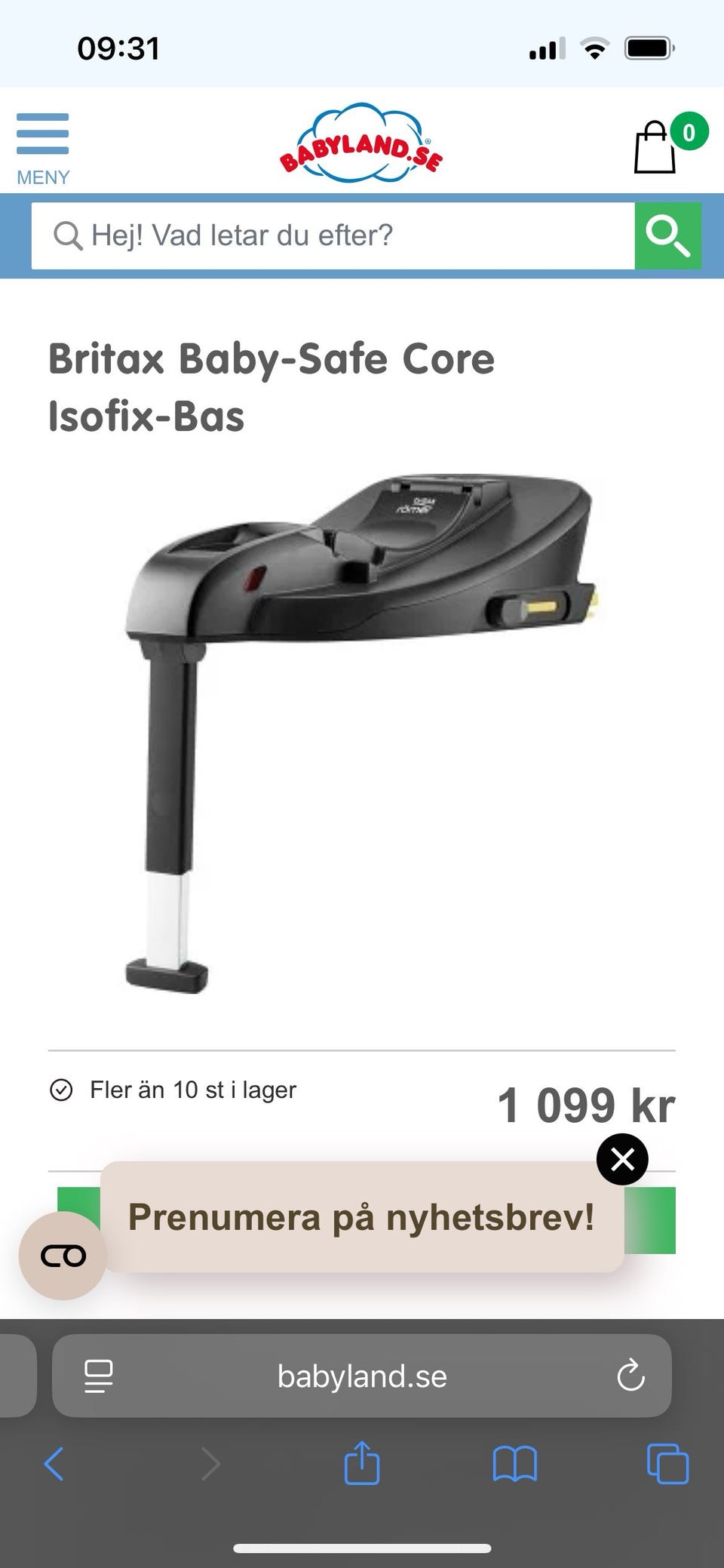The width and height of the screenshot is (724, 1568).
Task: Tap Wi-Fi indicator in status bar
Action: pos(593,48)
